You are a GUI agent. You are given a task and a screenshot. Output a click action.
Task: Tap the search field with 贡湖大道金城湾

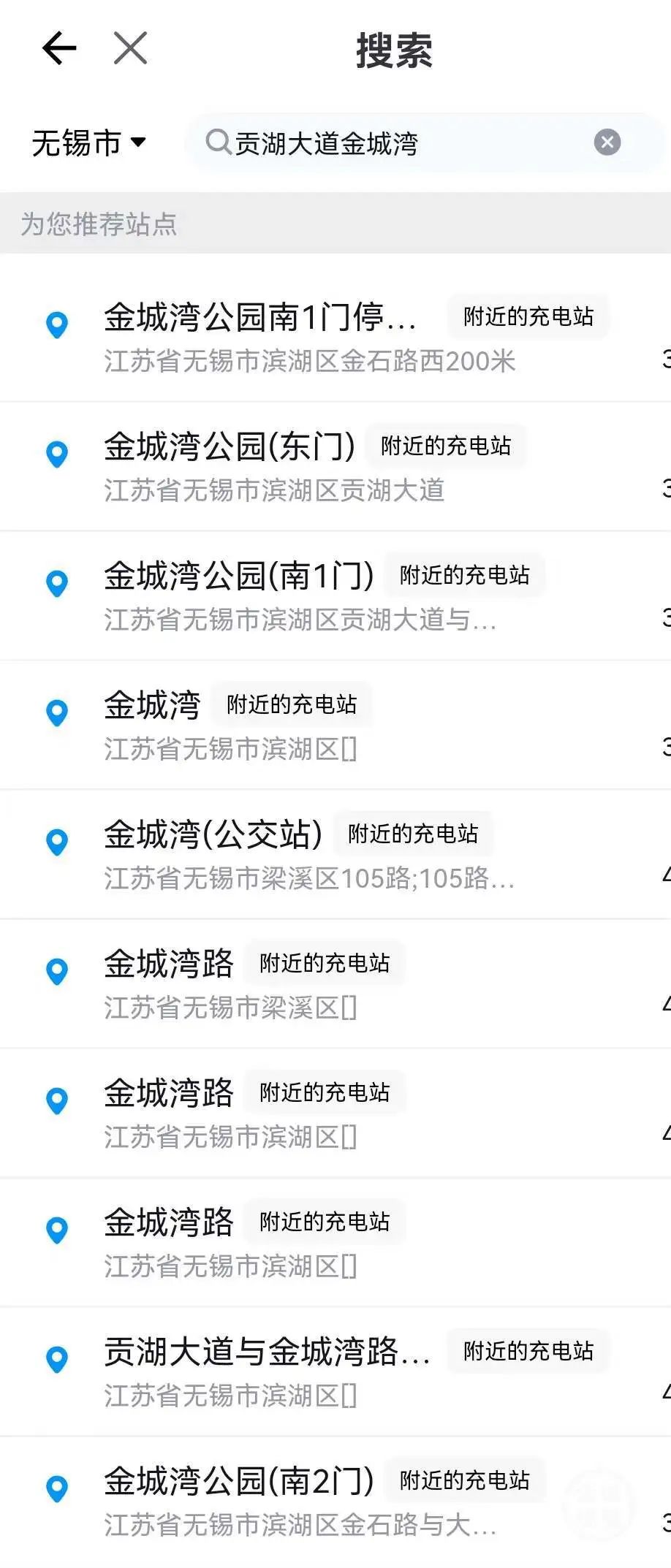tap(395, 143)
